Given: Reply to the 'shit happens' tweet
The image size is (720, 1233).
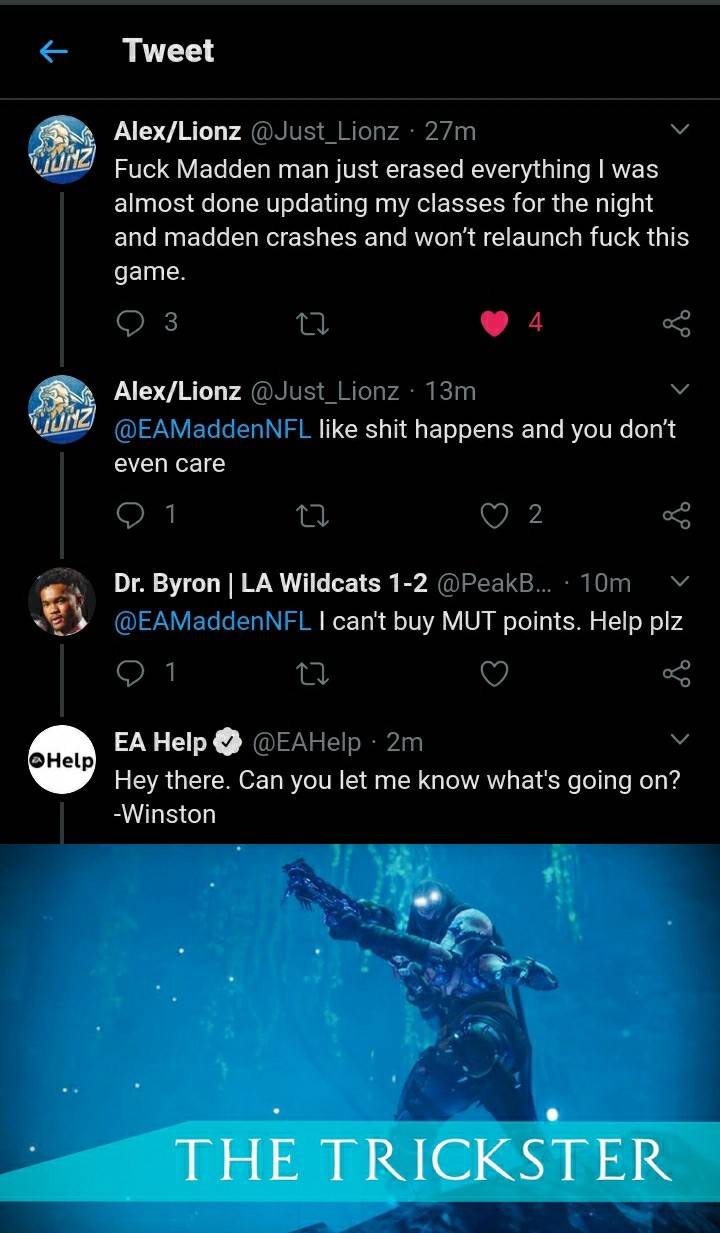Looking at the screenshot, I should [132, 515].
